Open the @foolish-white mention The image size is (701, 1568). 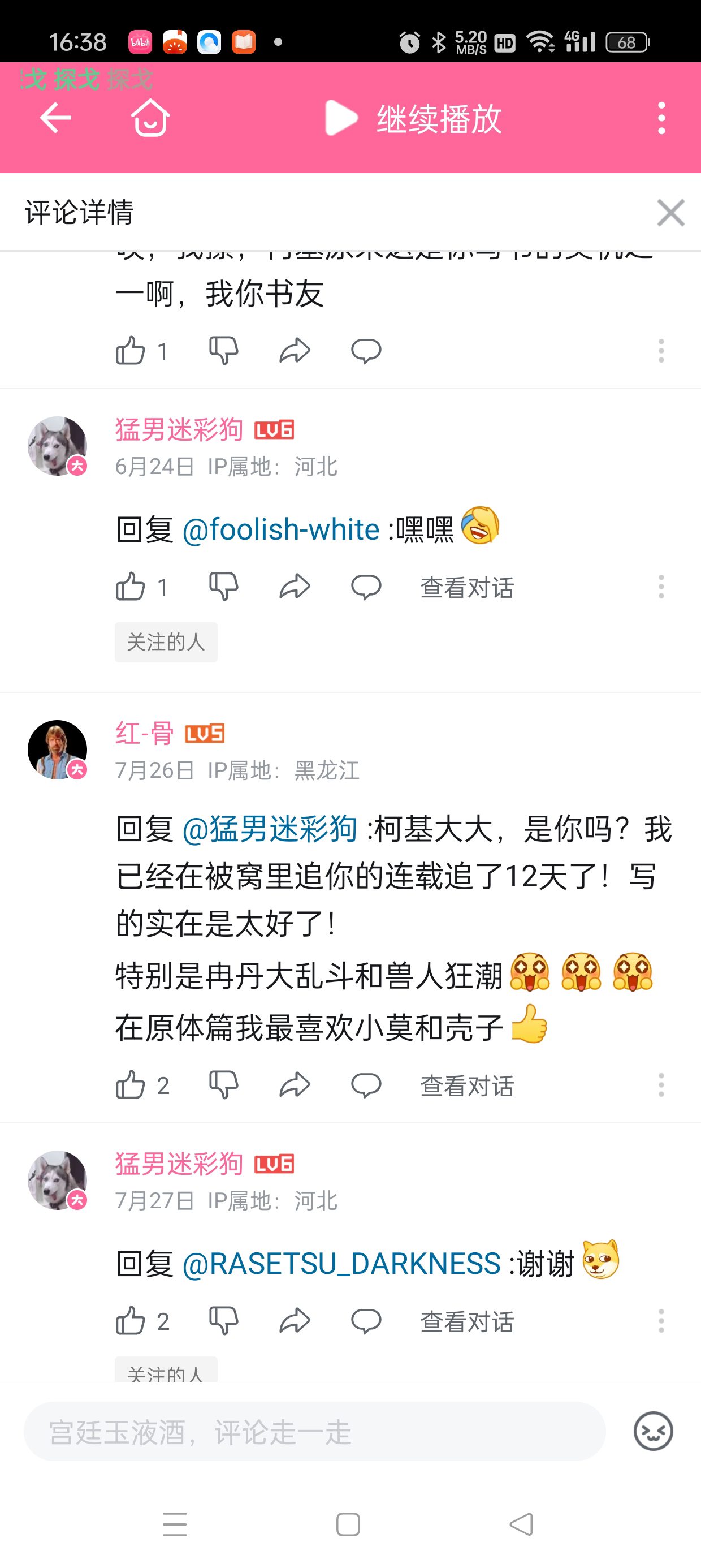click(281, 529)
